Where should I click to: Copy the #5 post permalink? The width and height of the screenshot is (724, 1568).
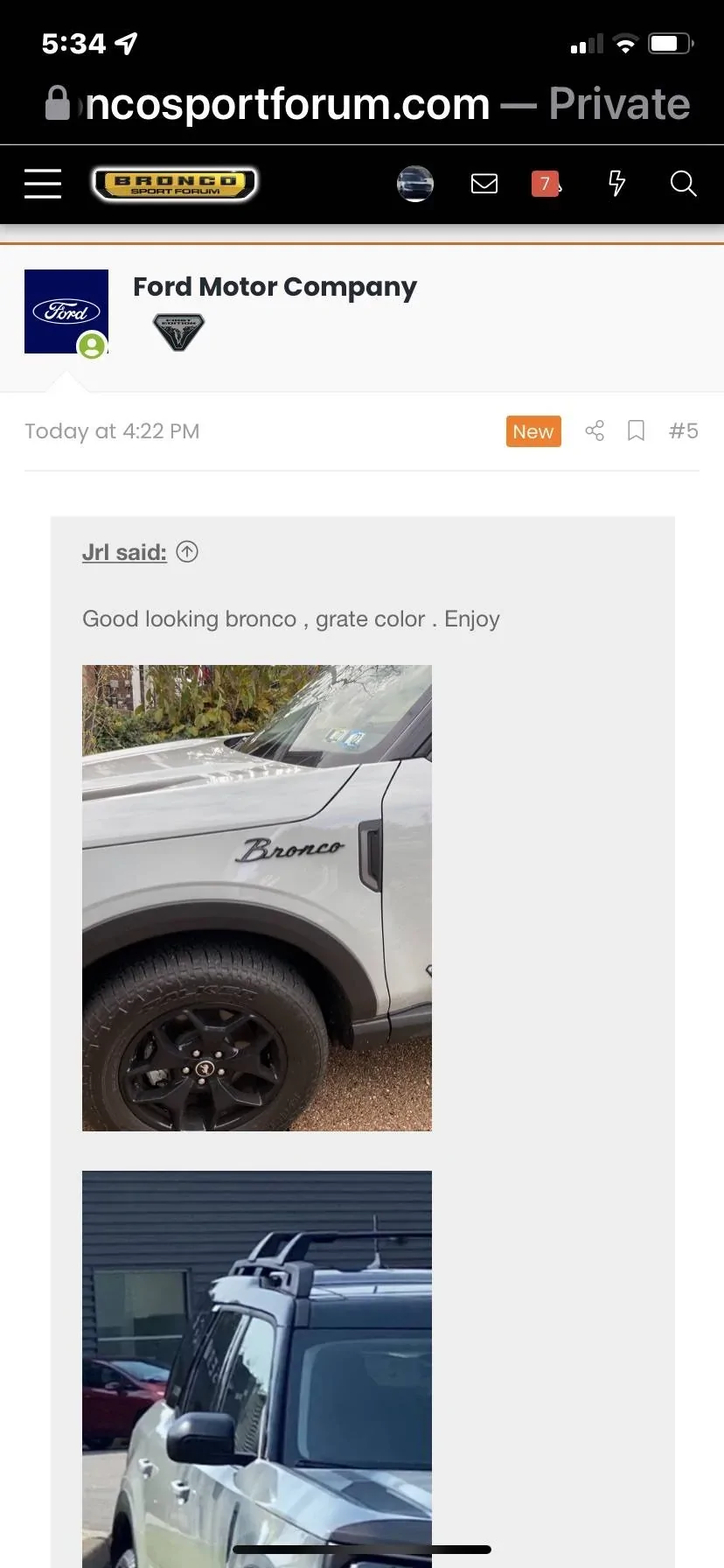tap(684, 430)
